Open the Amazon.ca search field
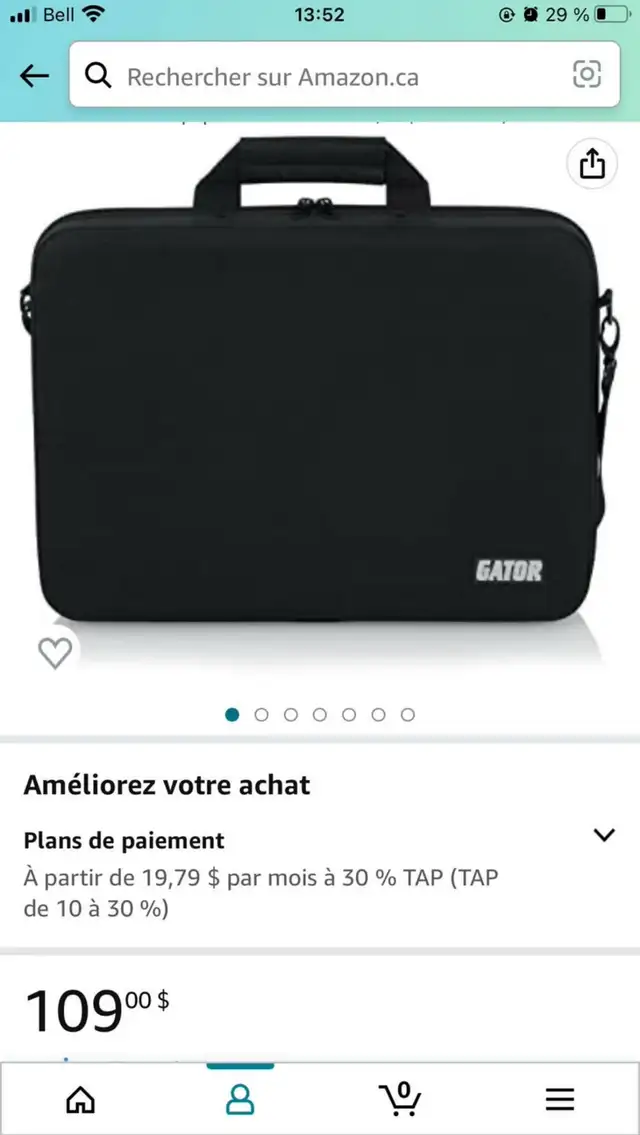The width and height of the screenshot is (640, 1135). [345, 75]
